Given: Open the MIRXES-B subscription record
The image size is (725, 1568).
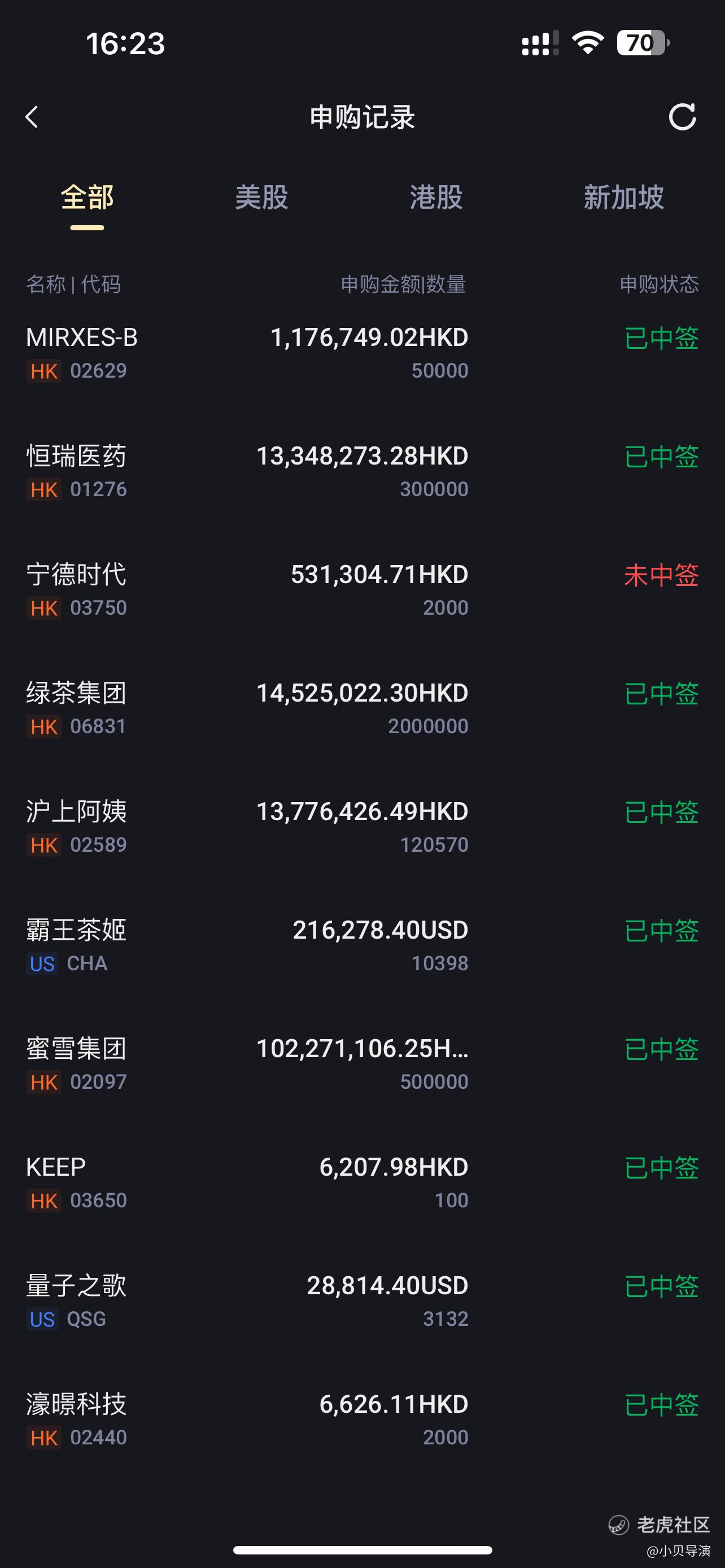Looking at the screenshot, I should [x=362, y=353].
